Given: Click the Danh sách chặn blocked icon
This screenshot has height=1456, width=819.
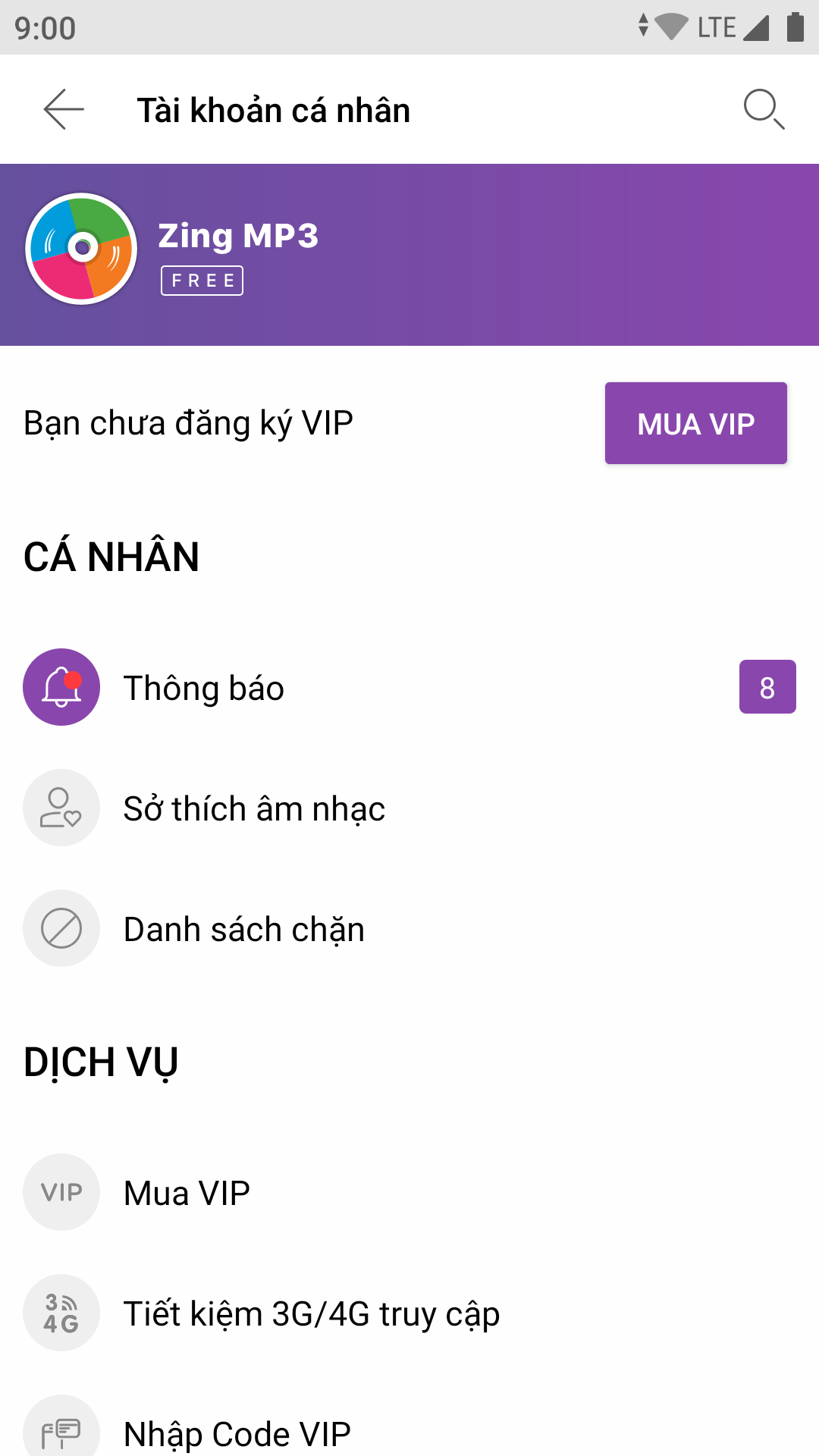Looking at the screenshot, I should (61, 927).
